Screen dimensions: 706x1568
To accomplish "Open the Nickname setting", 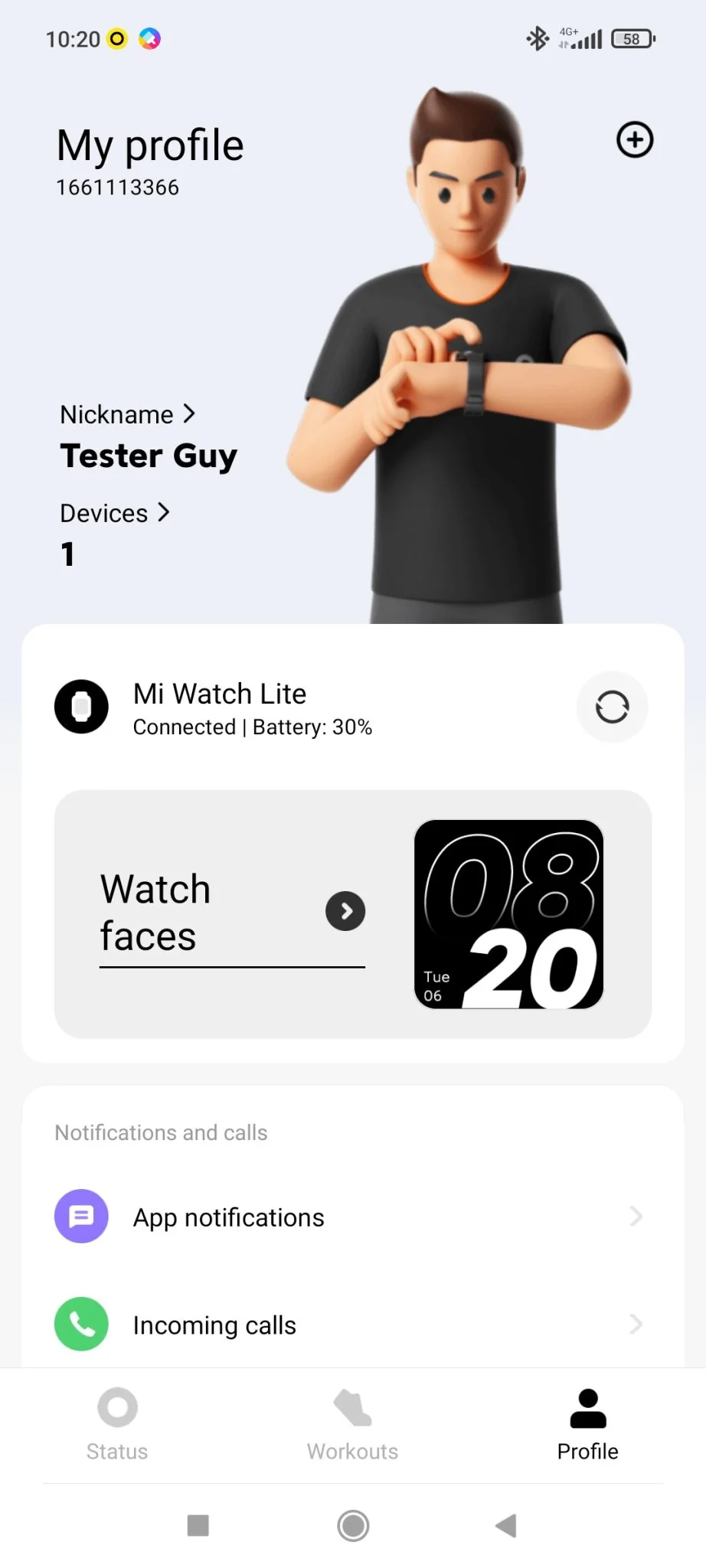I will click(x=128, y=414).
